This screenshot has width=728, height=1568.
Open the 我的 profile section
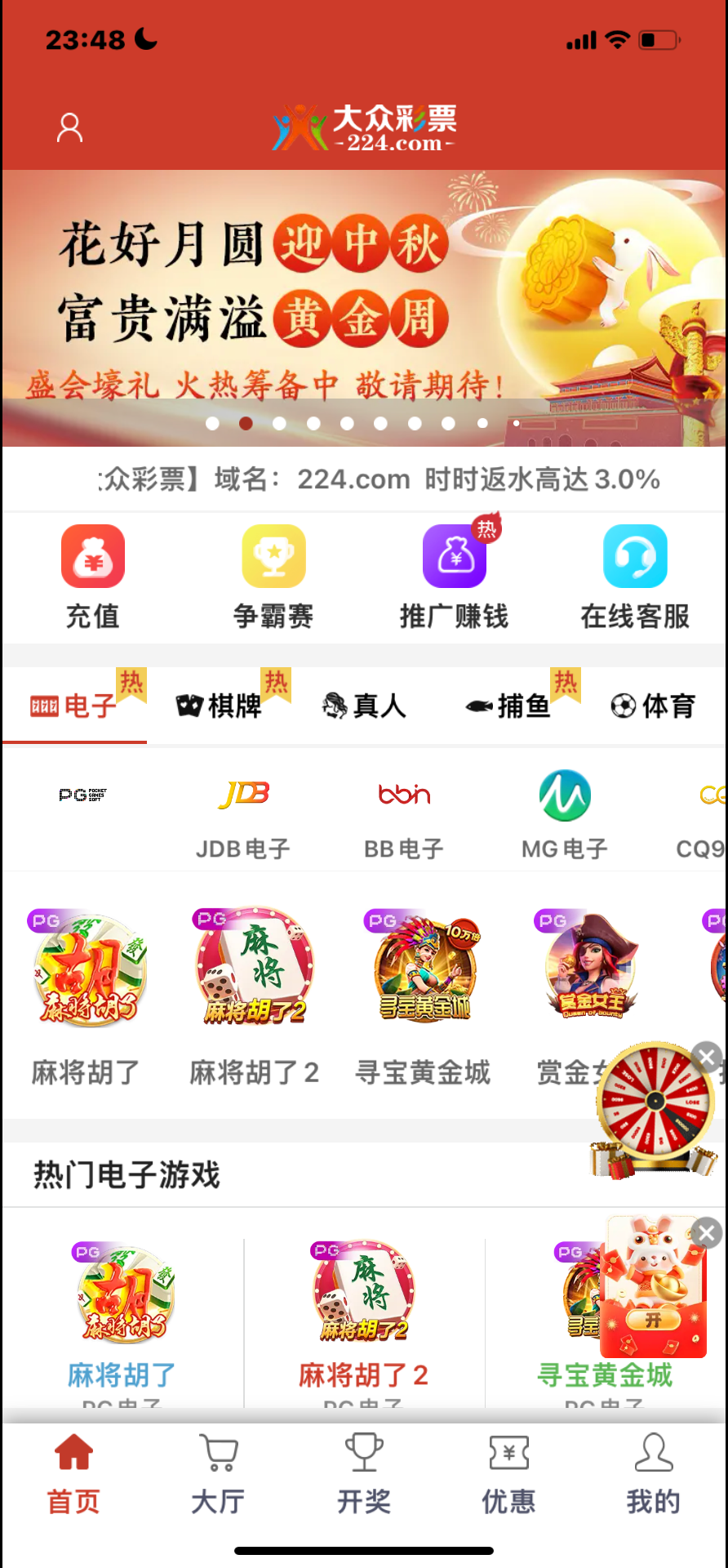click(x=653, y=1470)
